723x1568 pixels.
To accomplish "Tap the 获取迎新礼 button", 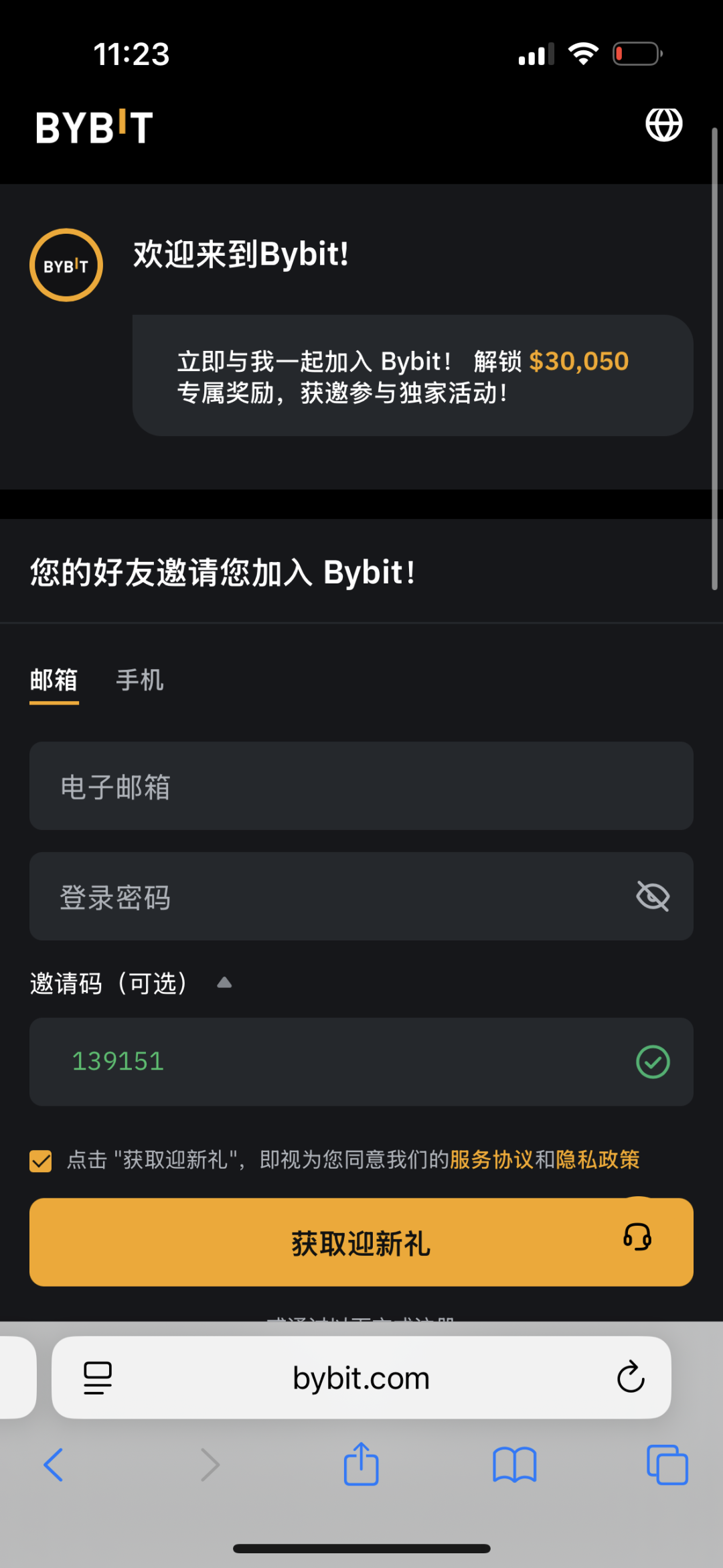I will pos(361,1242).
